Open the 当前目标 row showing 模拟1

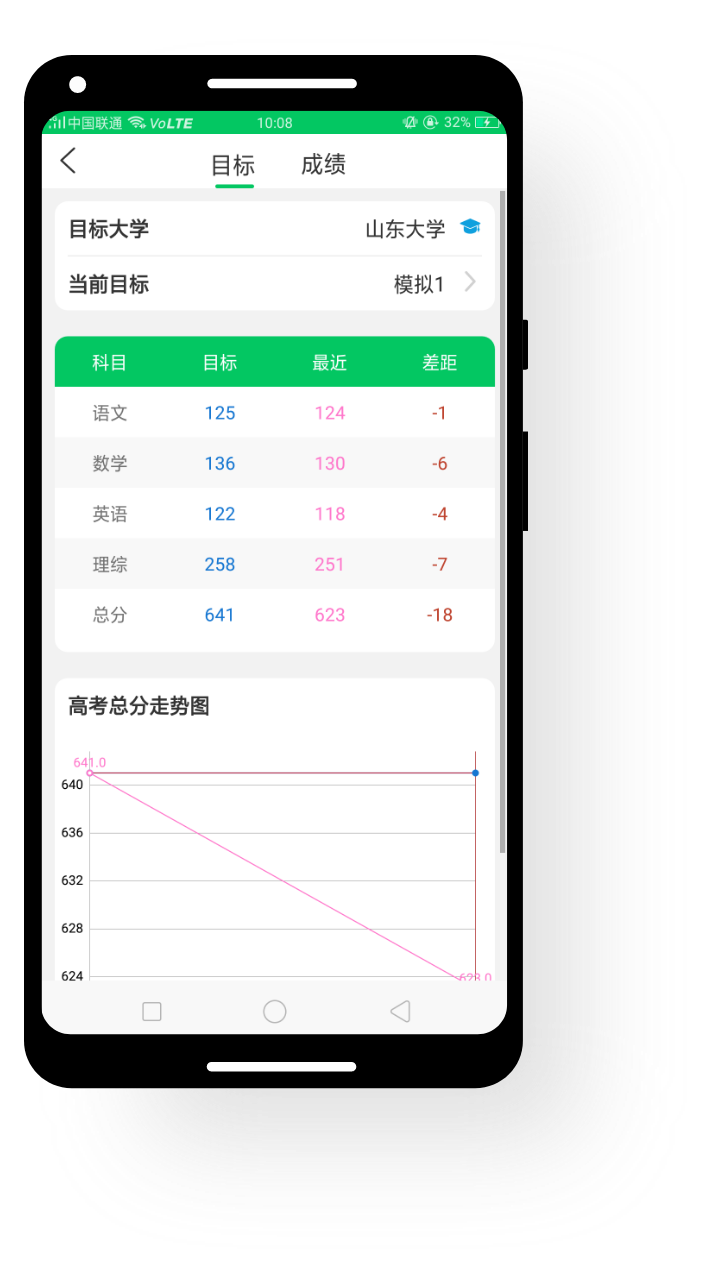point(275,284)
